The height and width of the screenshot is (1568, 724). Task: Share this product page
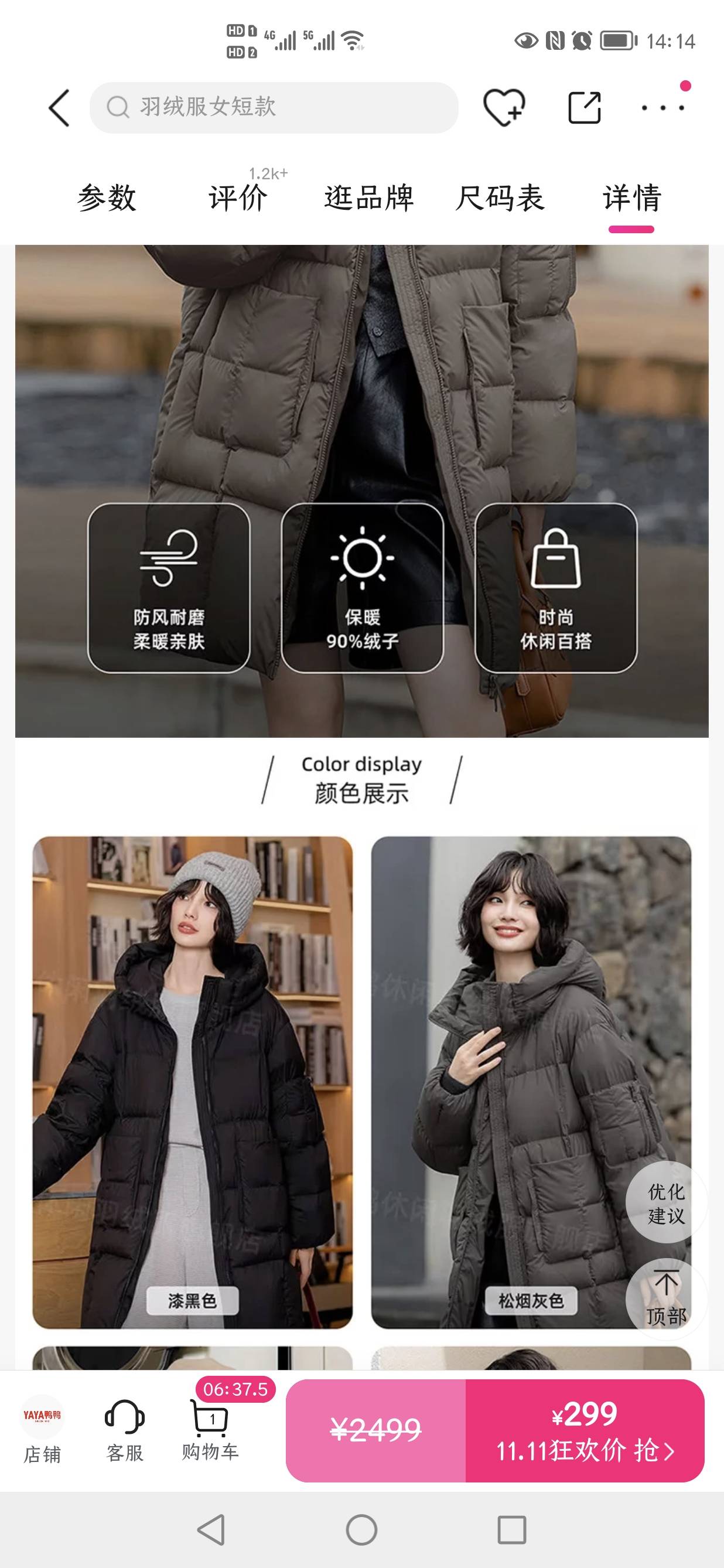pos(584,108)
